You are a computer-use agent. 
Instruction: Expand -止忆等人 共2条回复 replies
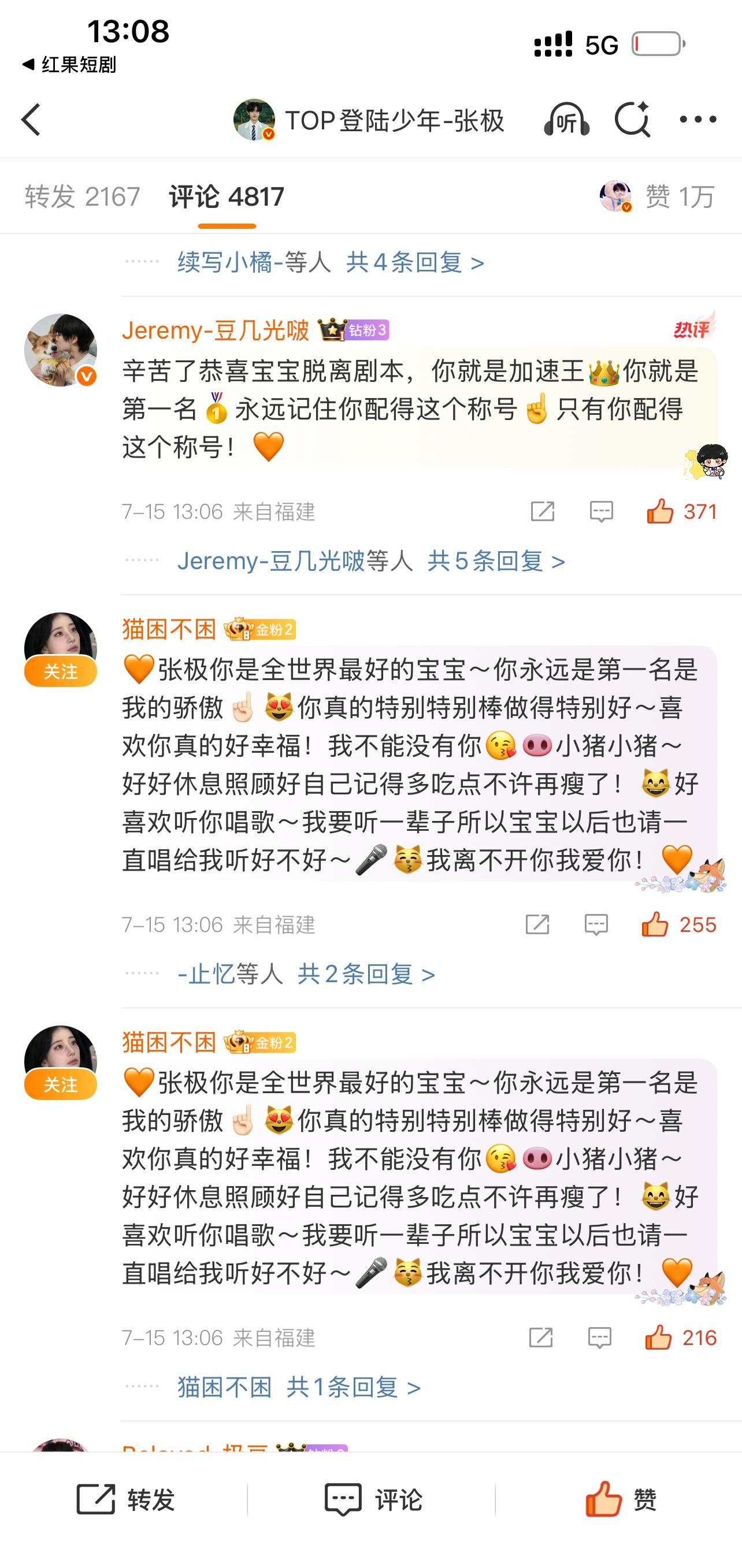[x=306, y=975]
